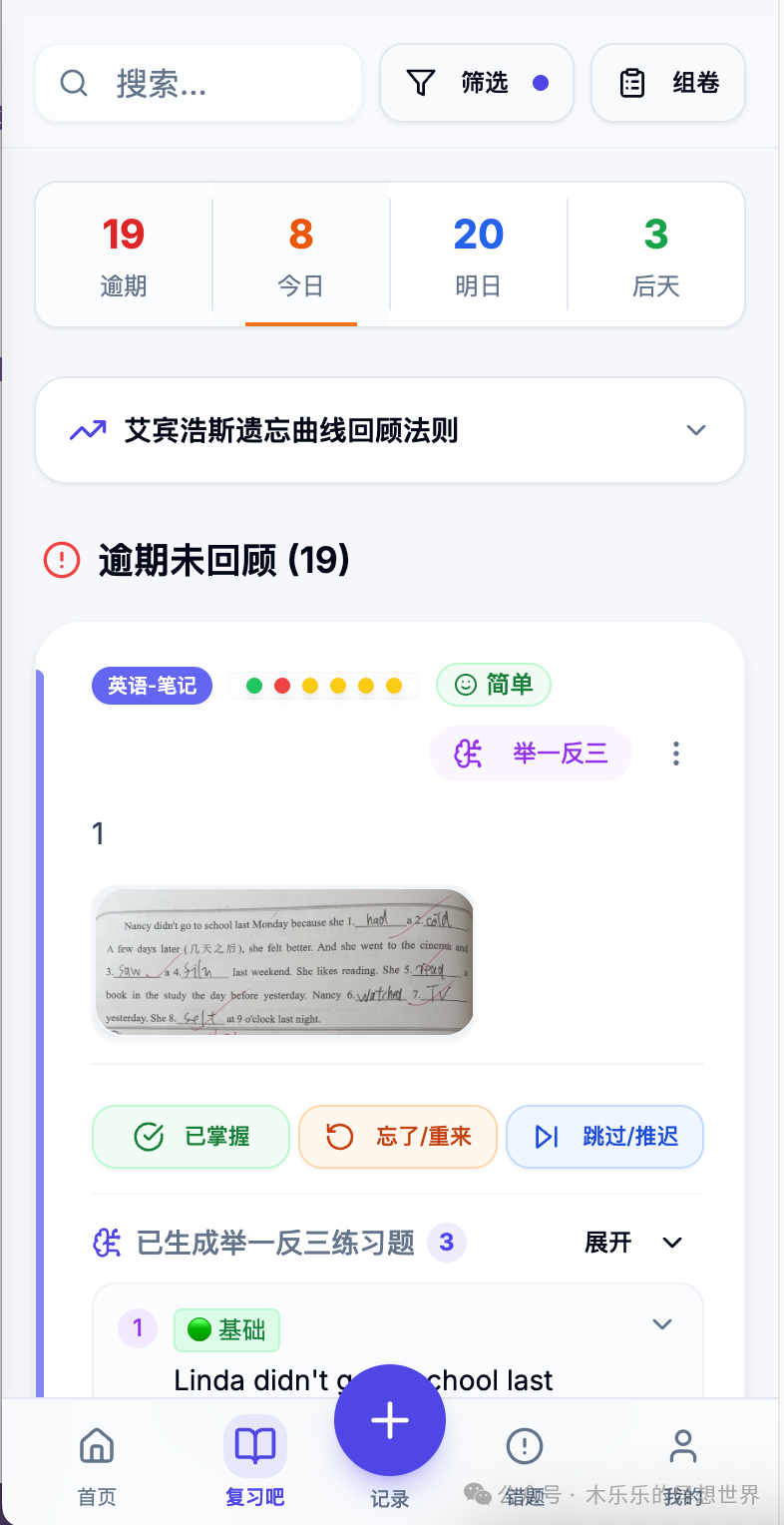Viewport: 784px width, 1525px height.
Task: Mark the question as 已掌握
Action: (191, 1137)
